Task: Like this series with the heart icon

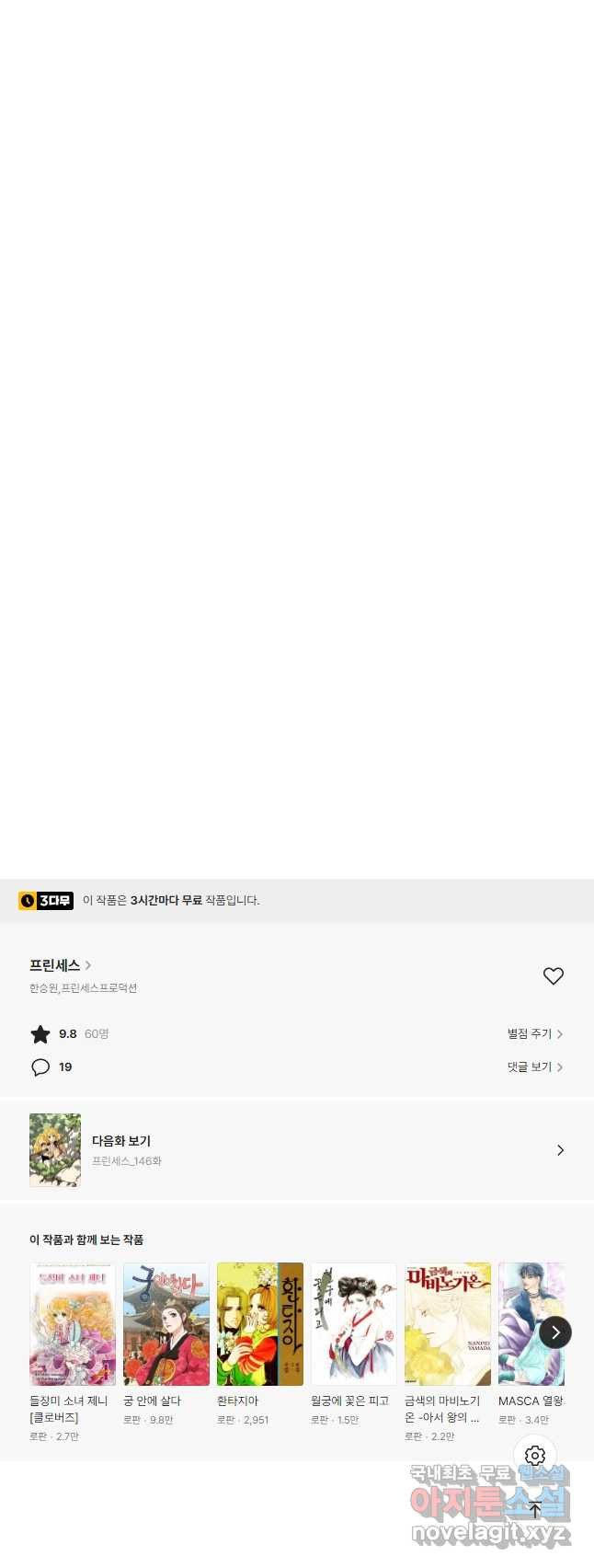Action: tap(553, 976)
